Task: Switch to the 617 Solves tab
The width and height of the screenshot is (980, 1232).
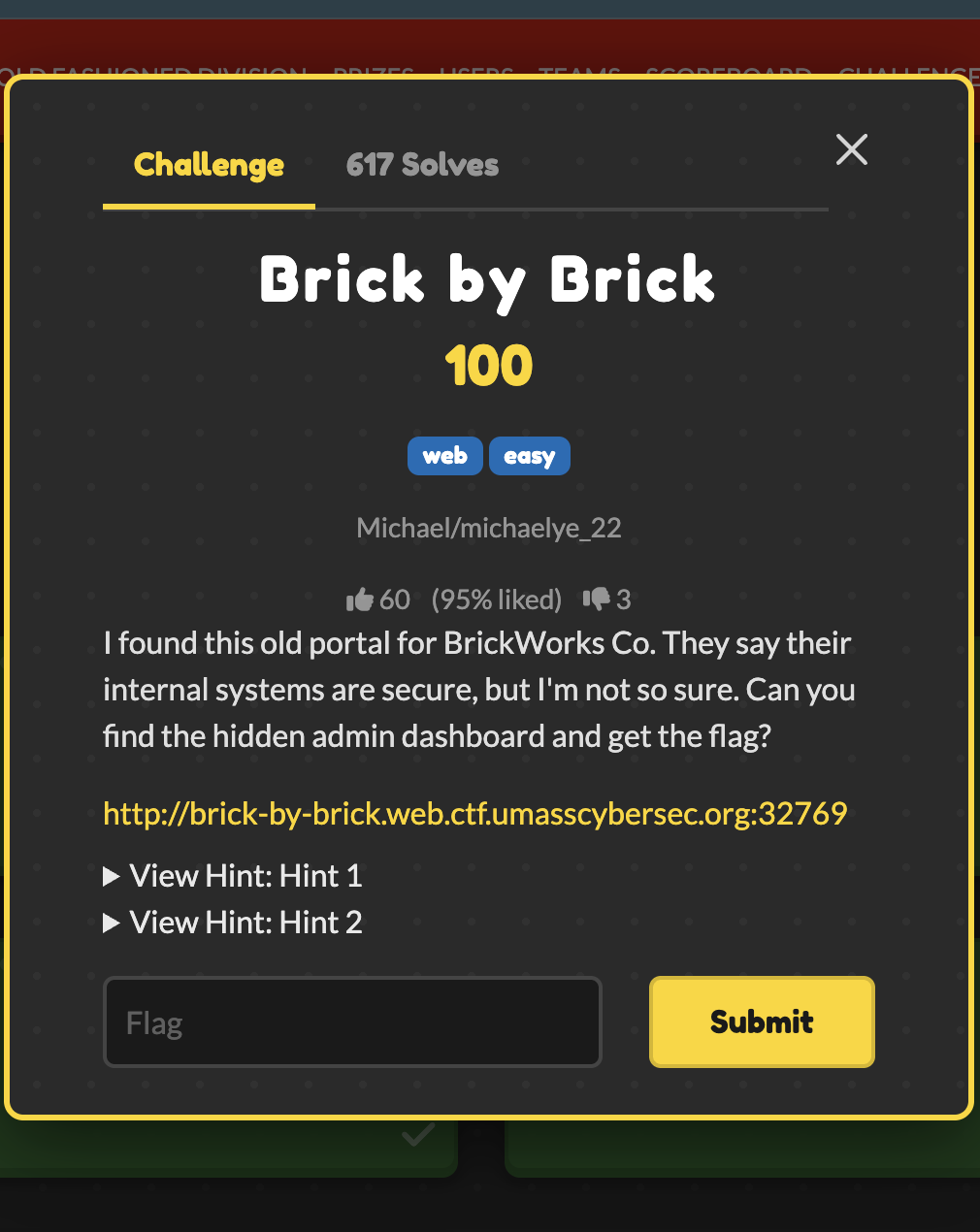Action: point(422,166)
